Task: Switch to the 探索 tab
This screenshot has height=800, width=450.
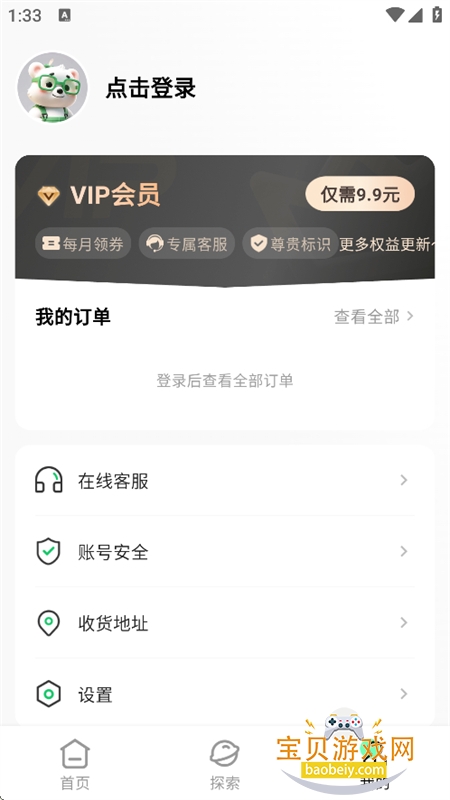Action: point(224,764)
